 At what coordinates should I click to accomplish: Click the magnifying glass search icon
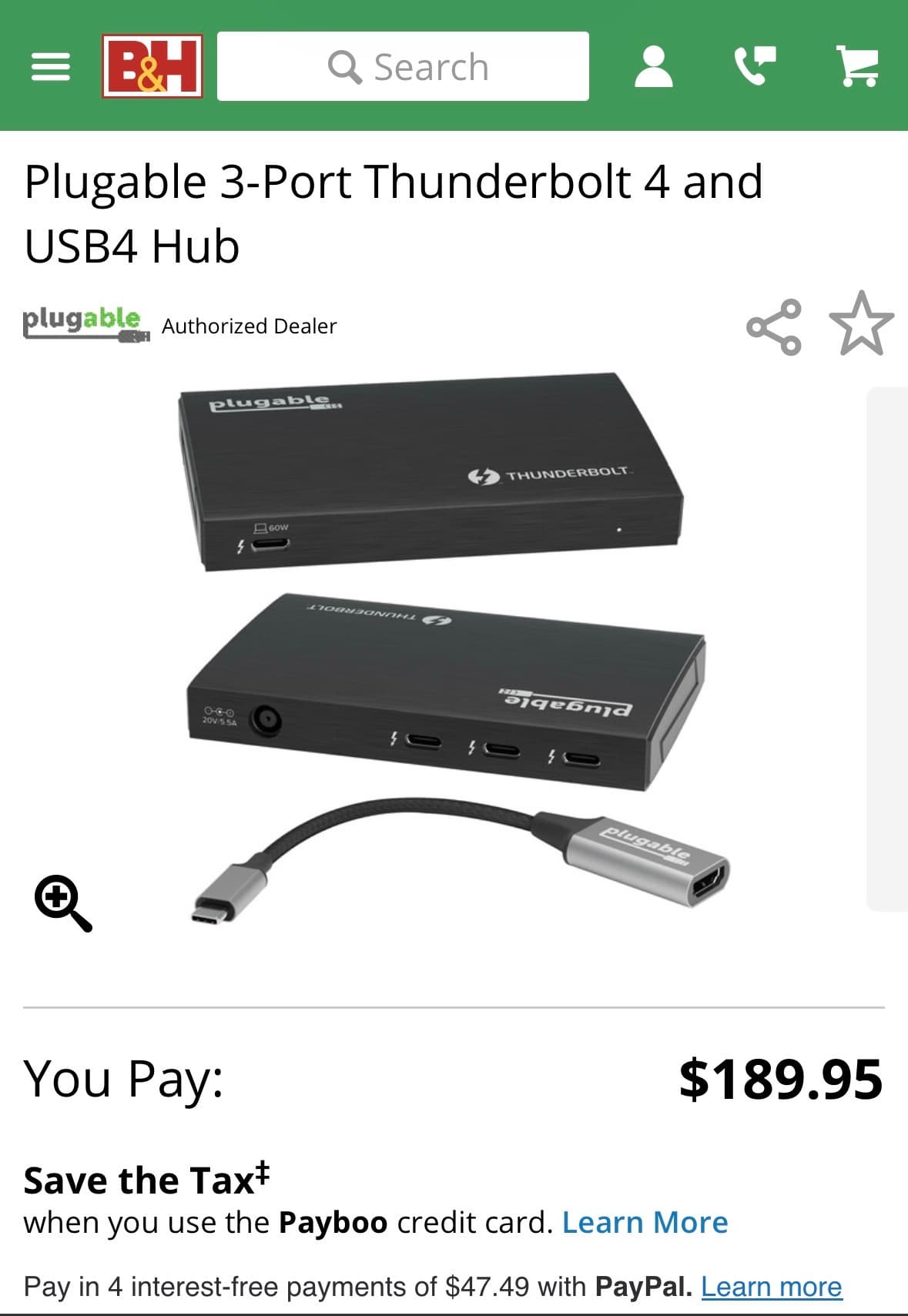(348, 66)
